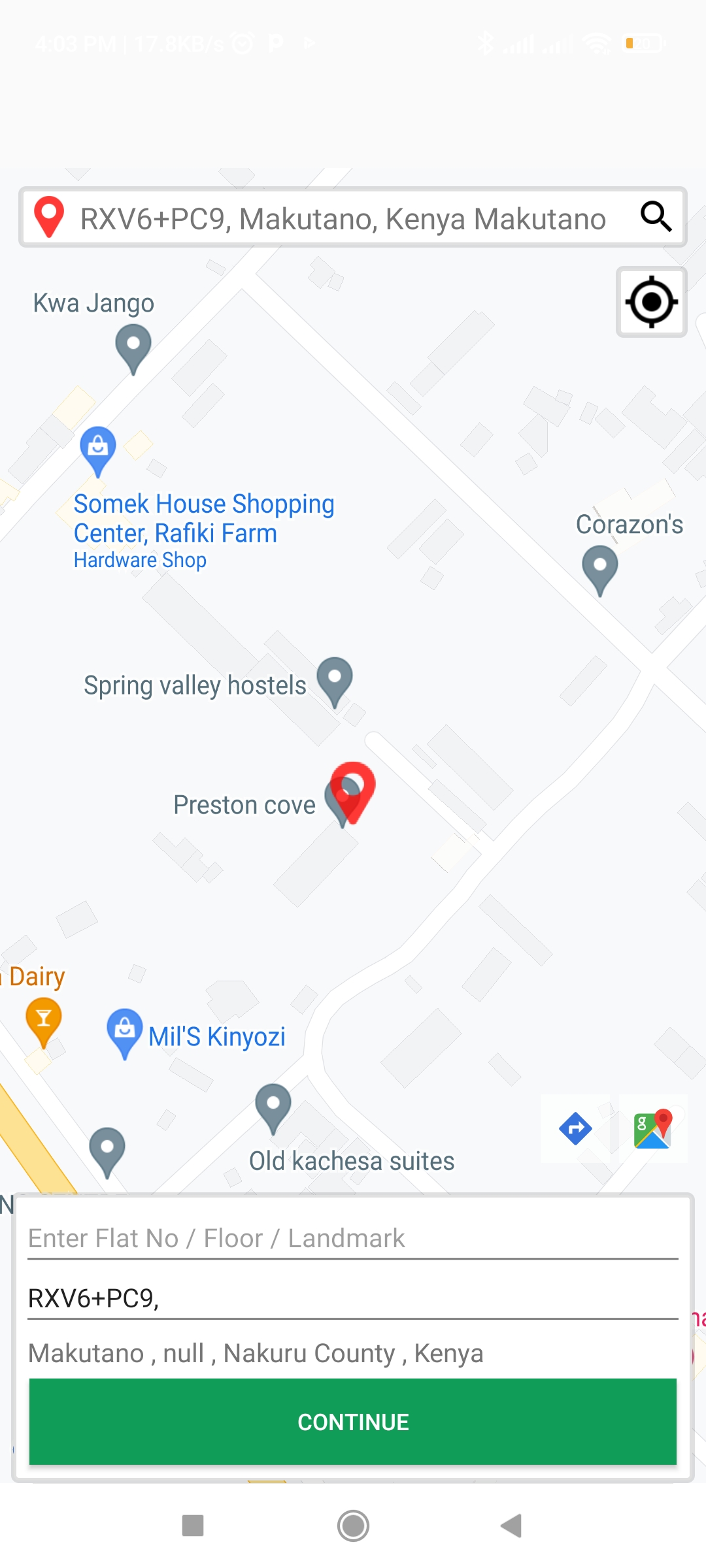Tap the search magnifier icon
Viewport: 706px width, 1568px height.
click(x=656, y=217)
